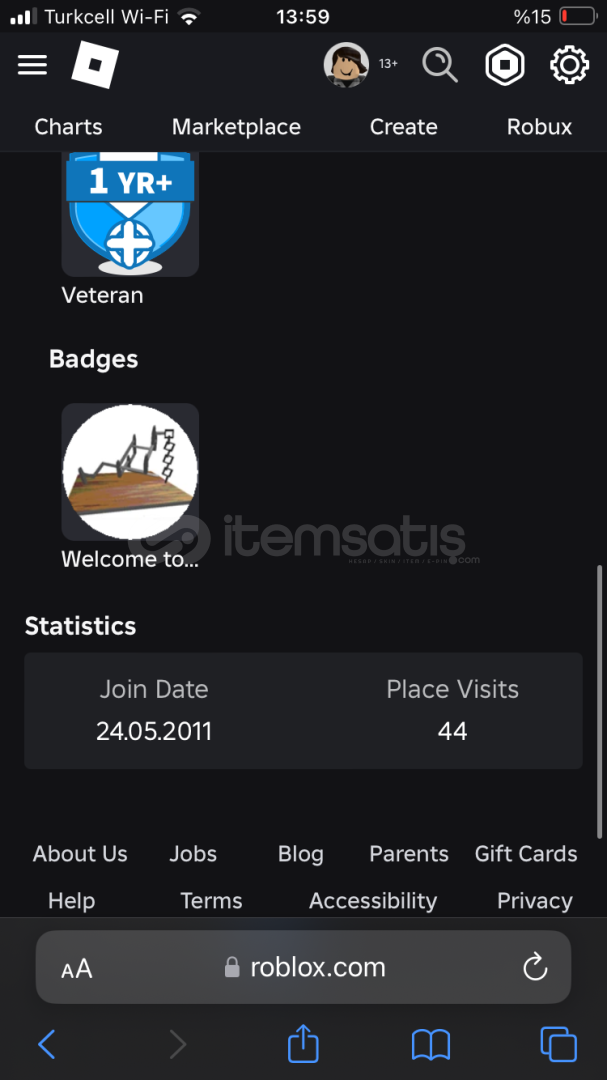Open the settings gear icon
The width and height of the screenshot is (607, 1080).
point(570,65)
